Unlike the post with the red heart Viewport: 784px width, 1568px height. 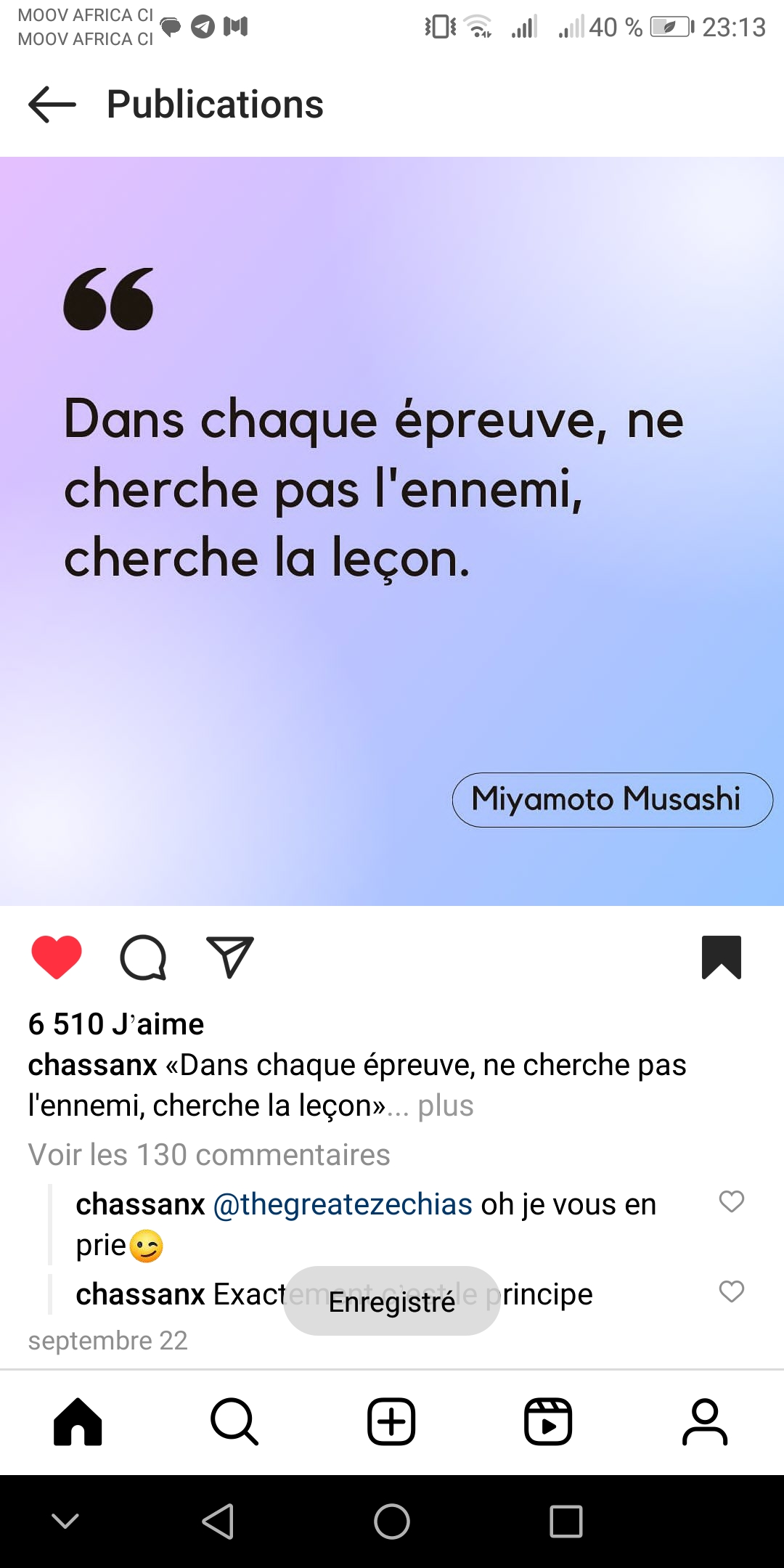click(x=57, y=957)
